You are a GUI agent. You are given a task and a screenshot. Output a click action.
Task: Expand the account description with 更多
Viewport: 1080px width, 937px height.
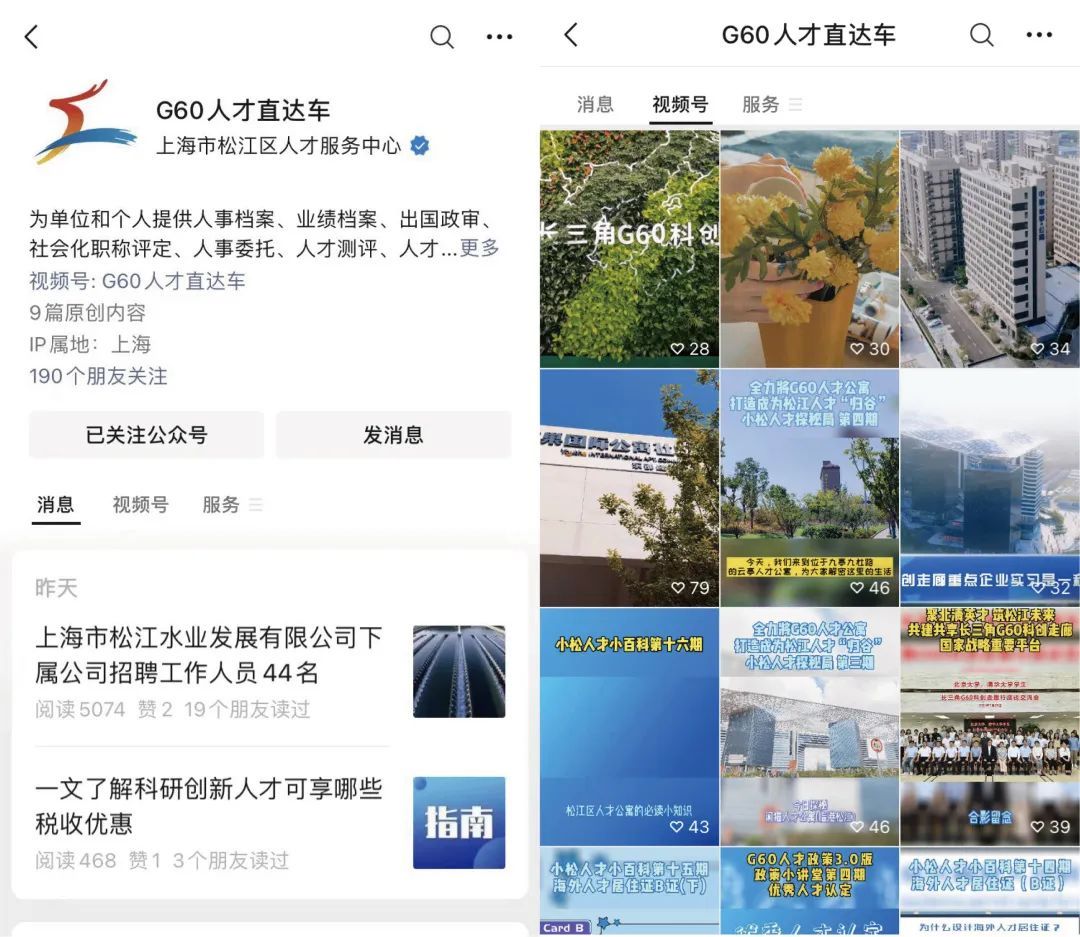pyautogui.click(x=480, y=248)
